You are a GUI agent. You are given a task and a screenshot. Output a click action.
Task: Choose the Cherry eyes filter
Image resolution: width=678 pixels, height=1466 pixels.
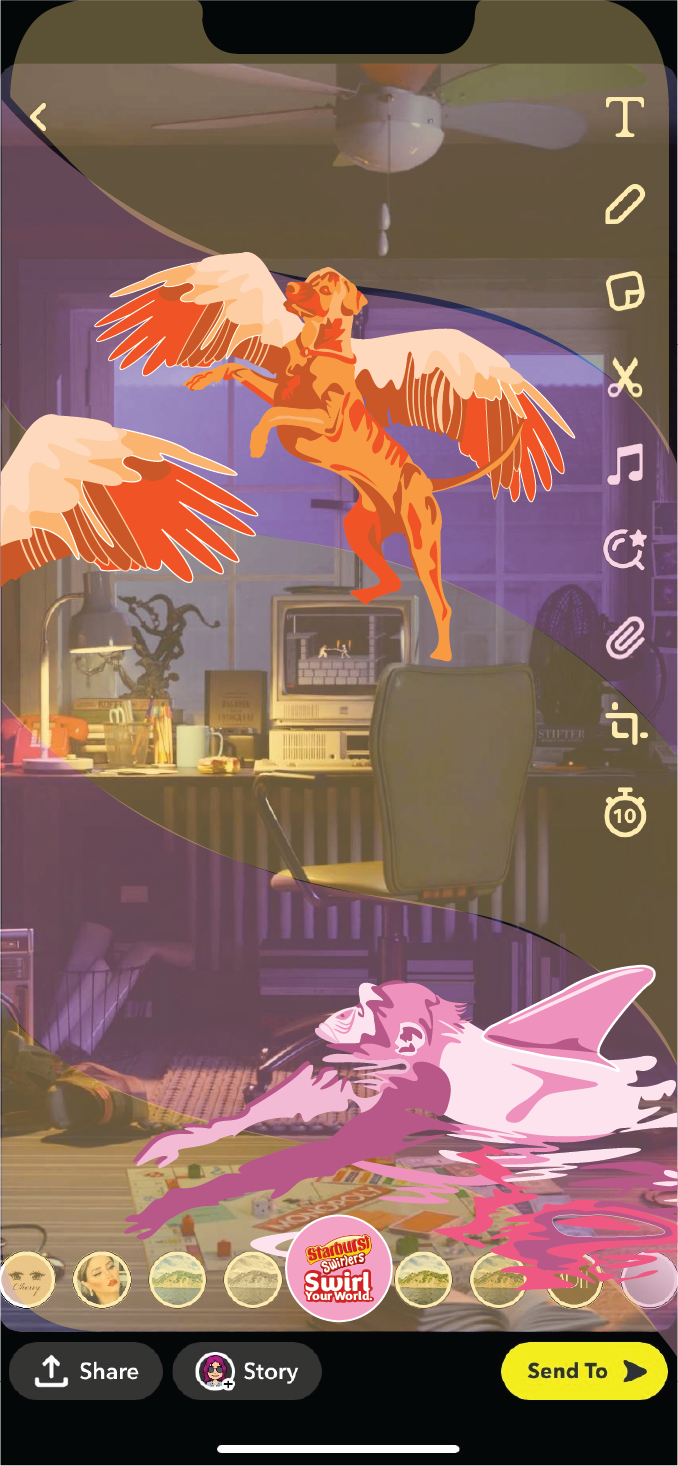click(27, 1279)
